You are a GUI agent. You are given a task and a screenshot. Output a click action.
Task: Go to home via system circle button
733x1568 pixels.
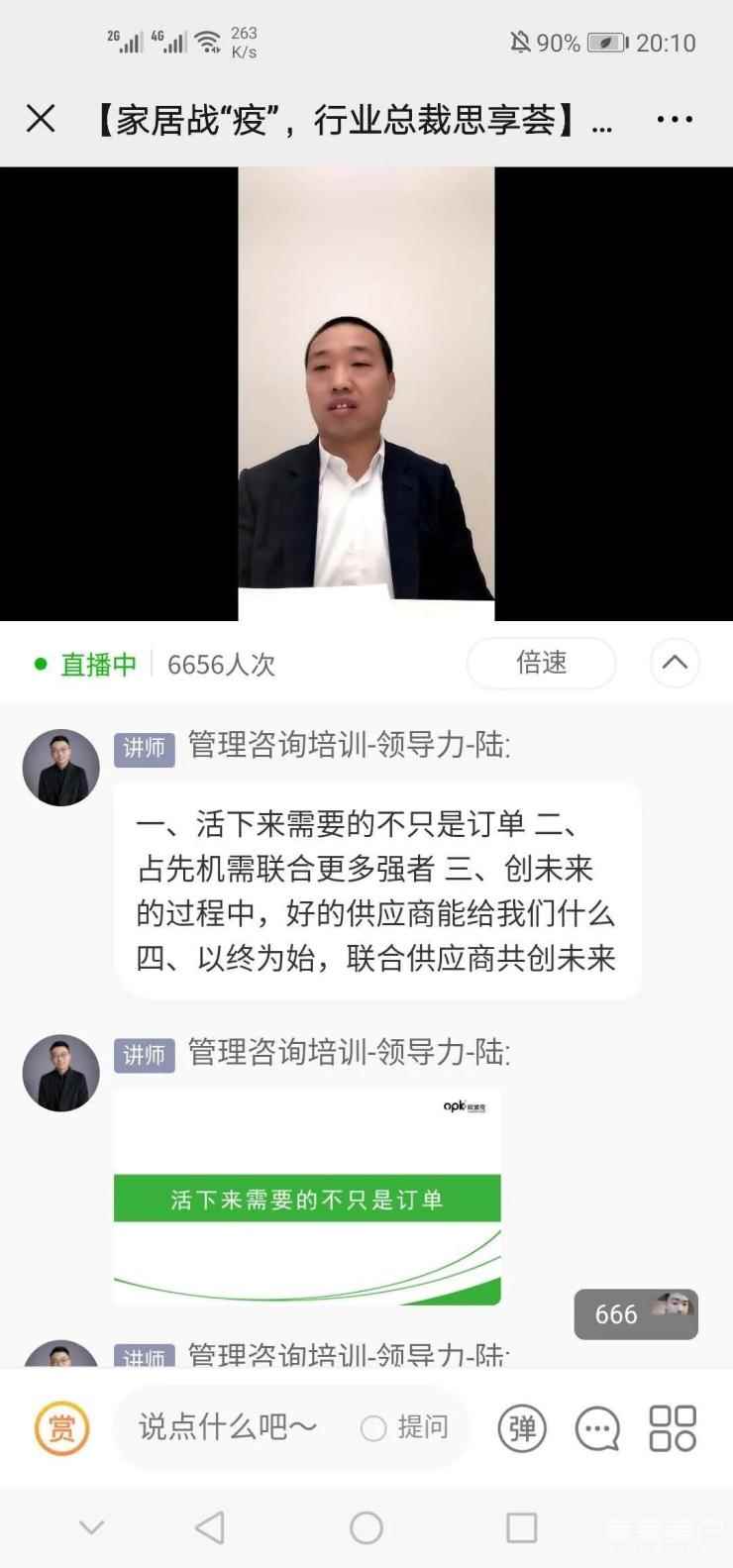[366, 1527]
